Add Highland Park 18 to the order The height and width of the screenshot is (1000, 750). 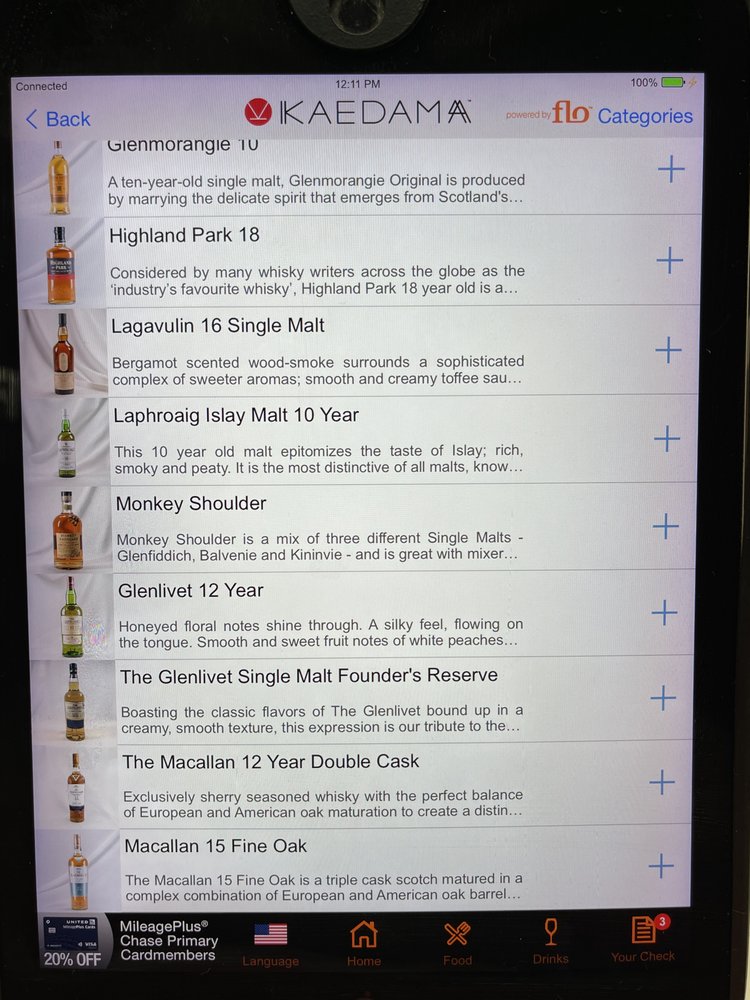[x=669, y=260]
